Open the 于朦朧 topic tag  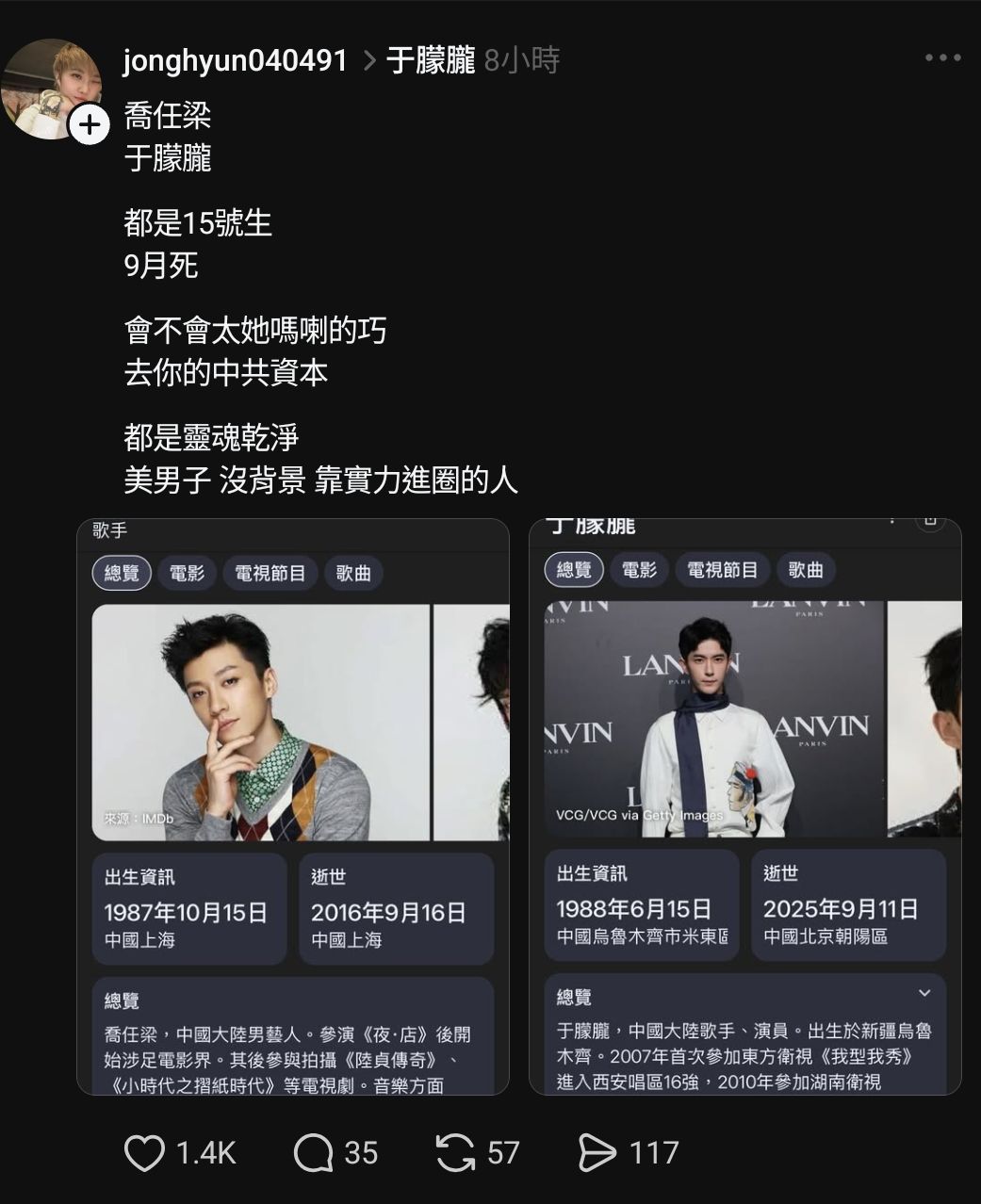(431, 61)
